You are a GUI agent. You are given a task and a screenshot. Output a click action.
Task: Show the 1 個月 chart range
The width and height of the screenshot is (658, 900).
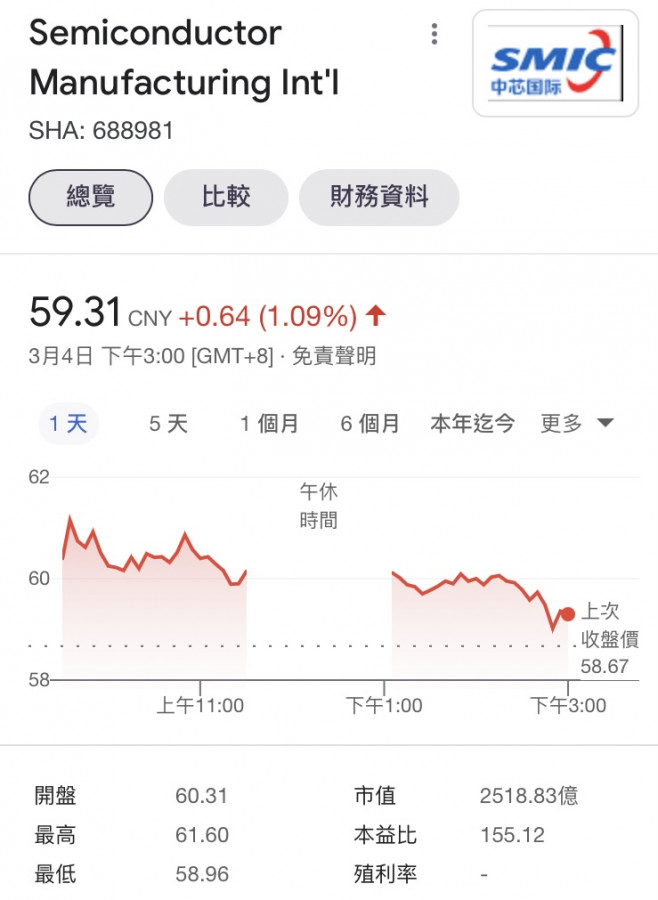click(269, 424)
